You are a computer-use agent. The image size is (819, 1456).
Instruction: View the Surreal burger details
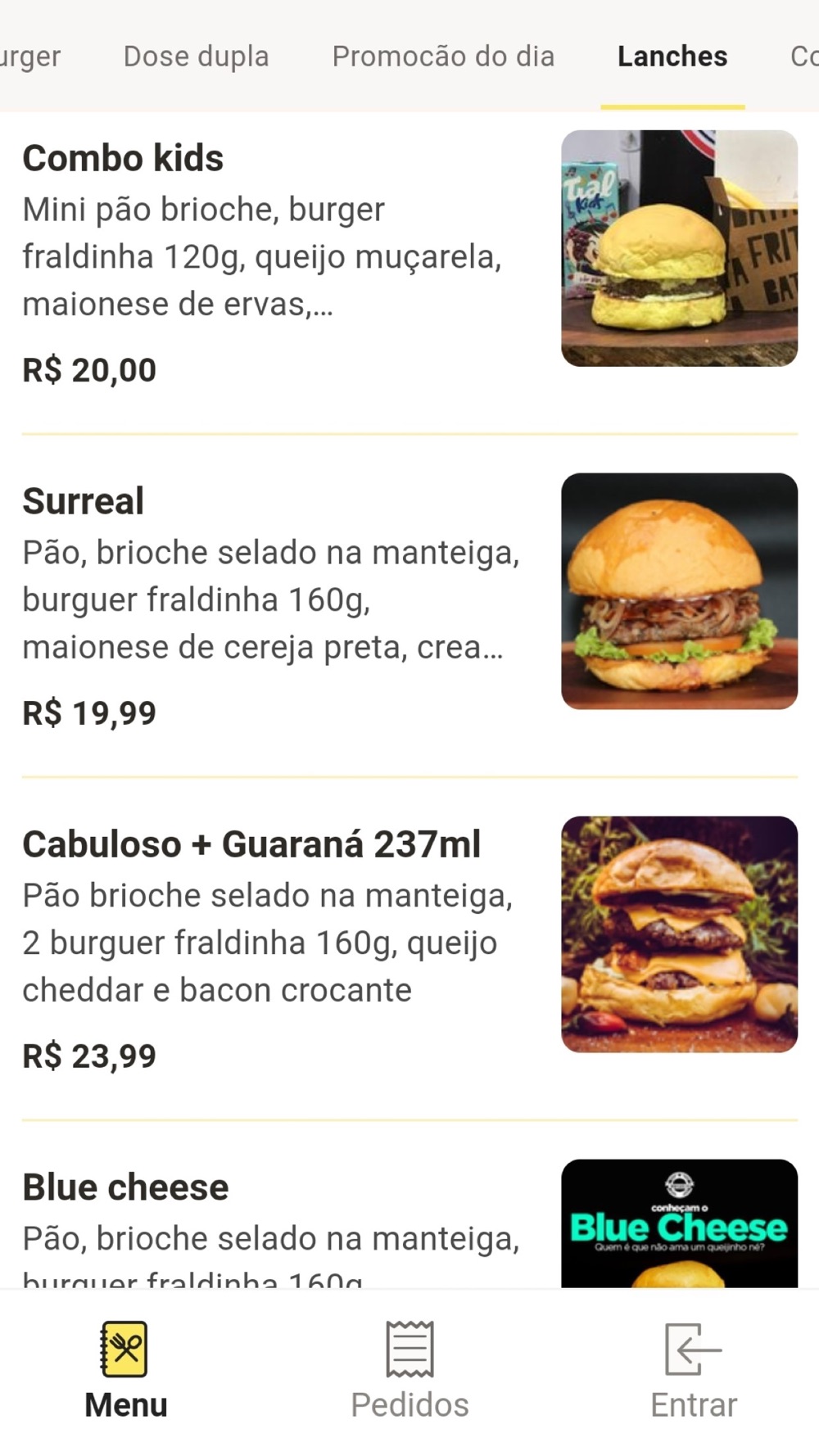[84, 501]
